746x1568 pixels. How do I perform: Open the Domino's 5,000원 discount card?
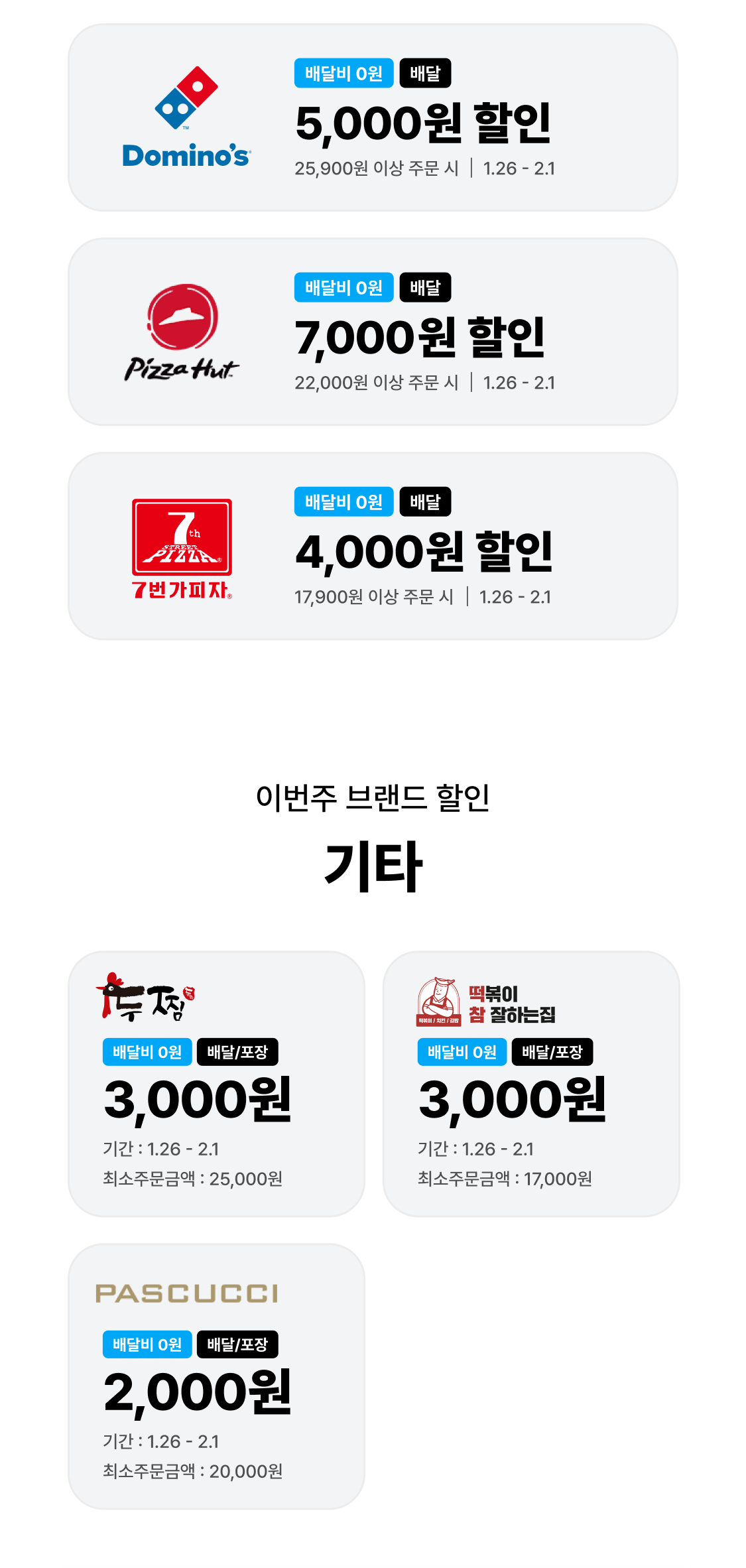click(x=373, y=118)
